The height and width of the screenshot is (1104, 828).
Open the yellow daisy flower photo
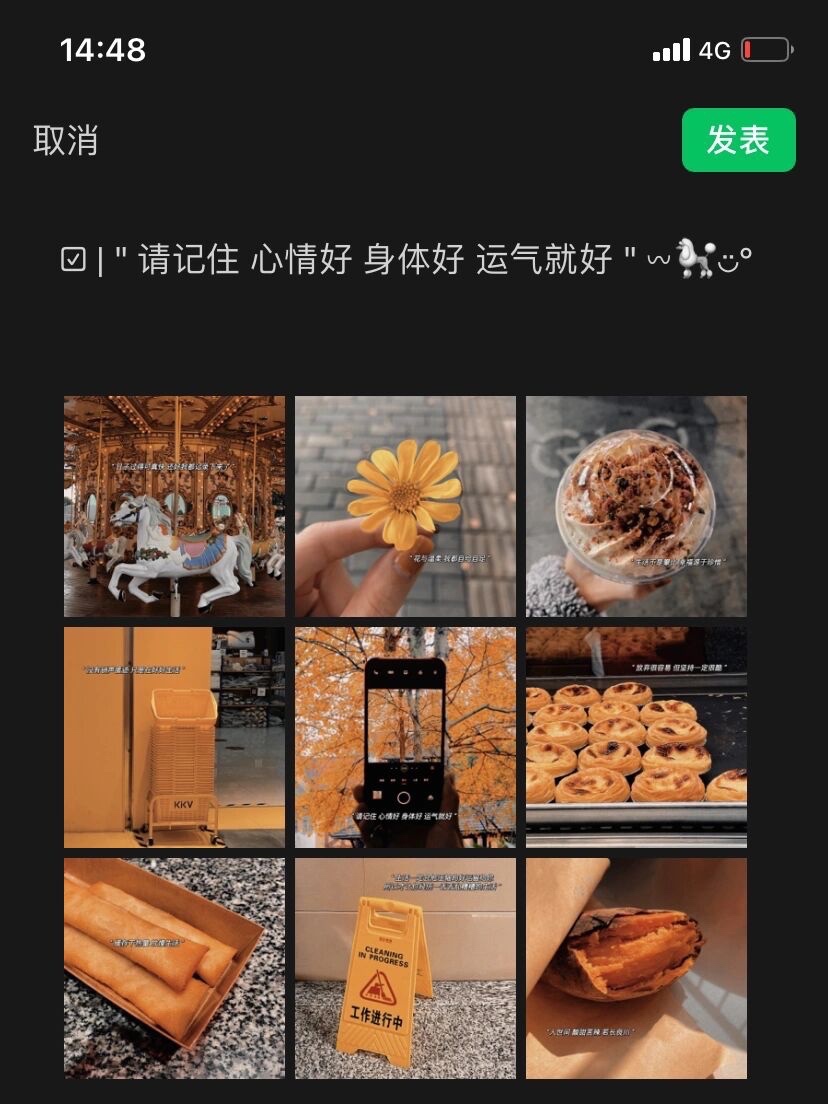(406, 506)
